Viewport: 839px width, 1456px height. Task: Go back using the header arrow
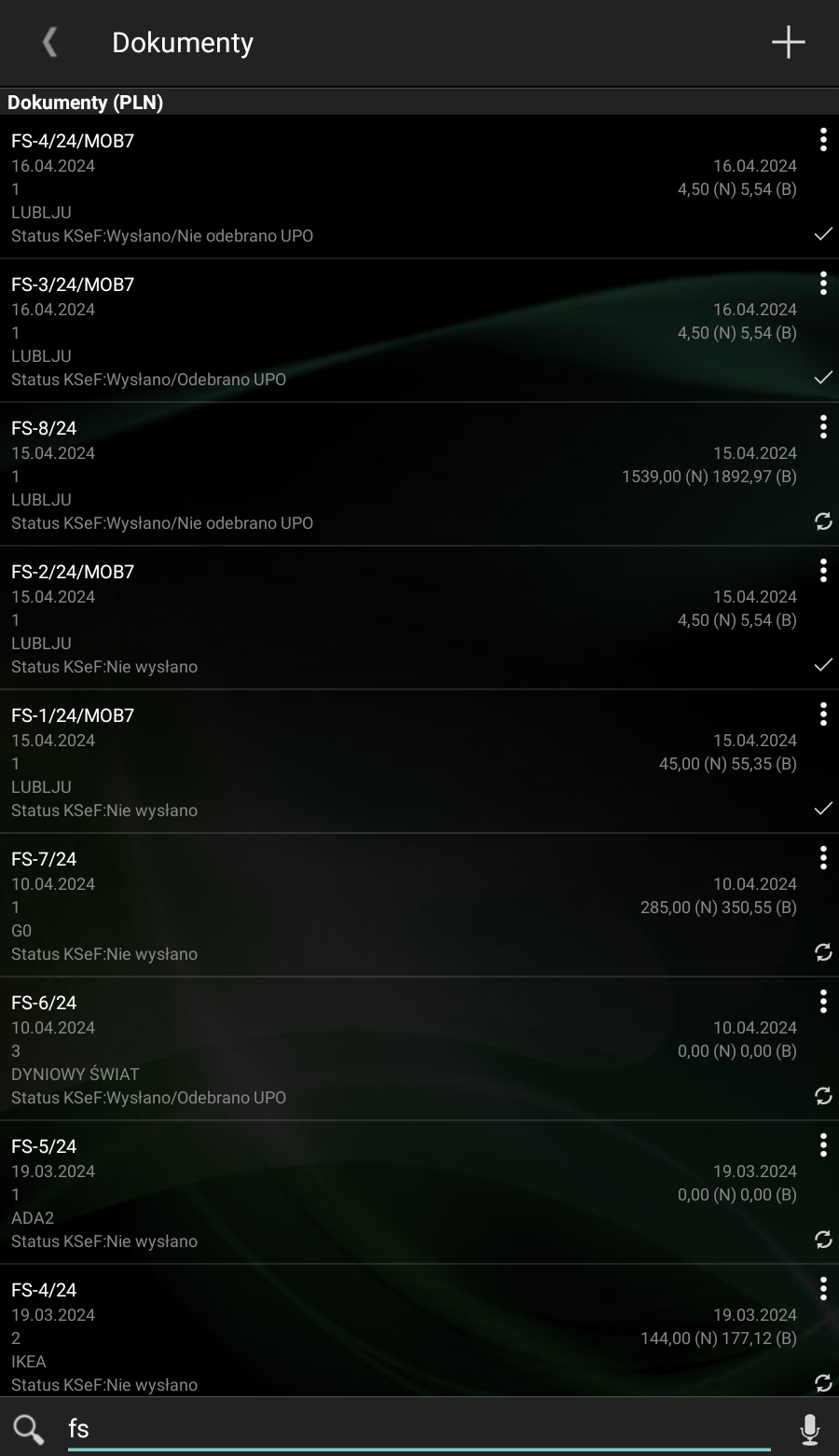[x=49, y=42]
